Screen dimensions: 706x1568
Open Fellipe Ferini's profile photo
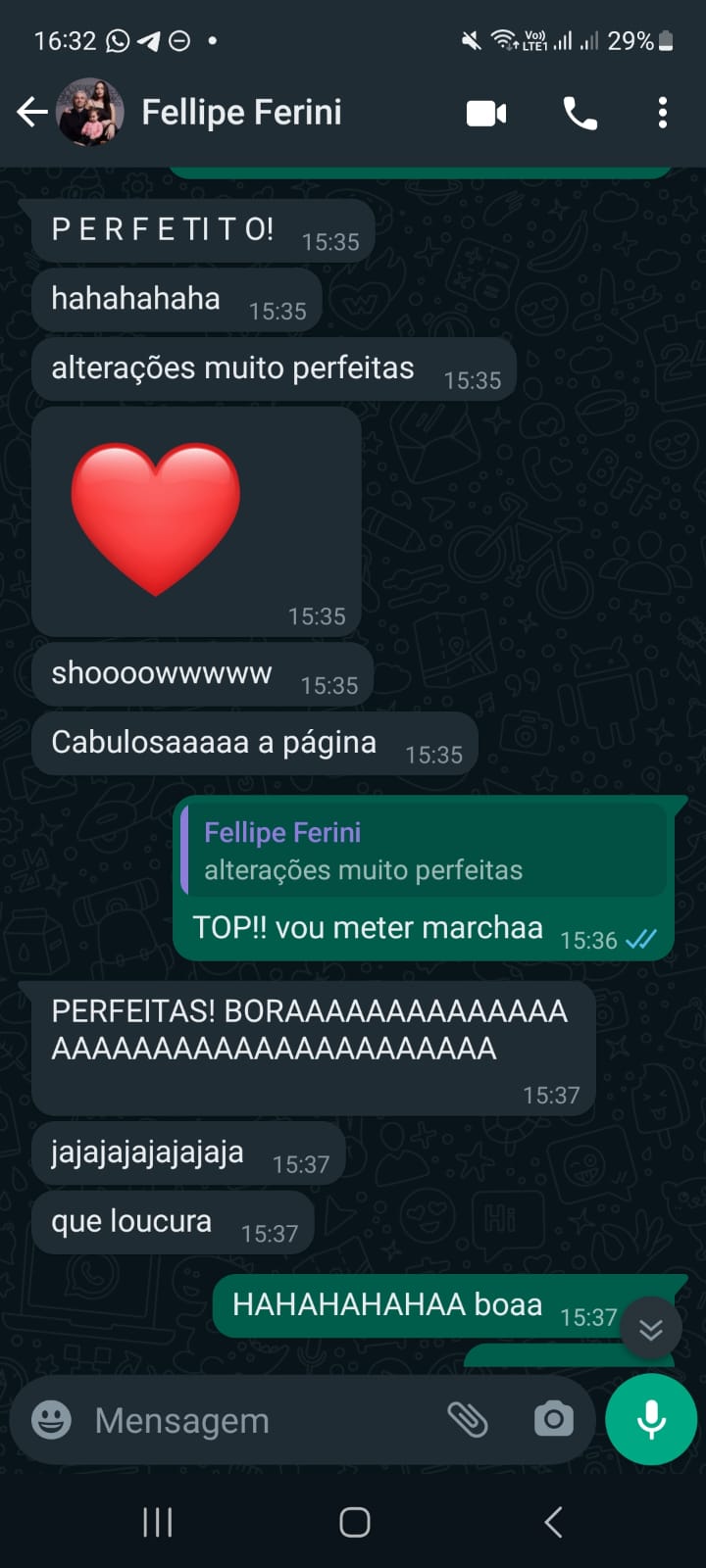pyautogui.click(x=90, y=113)
